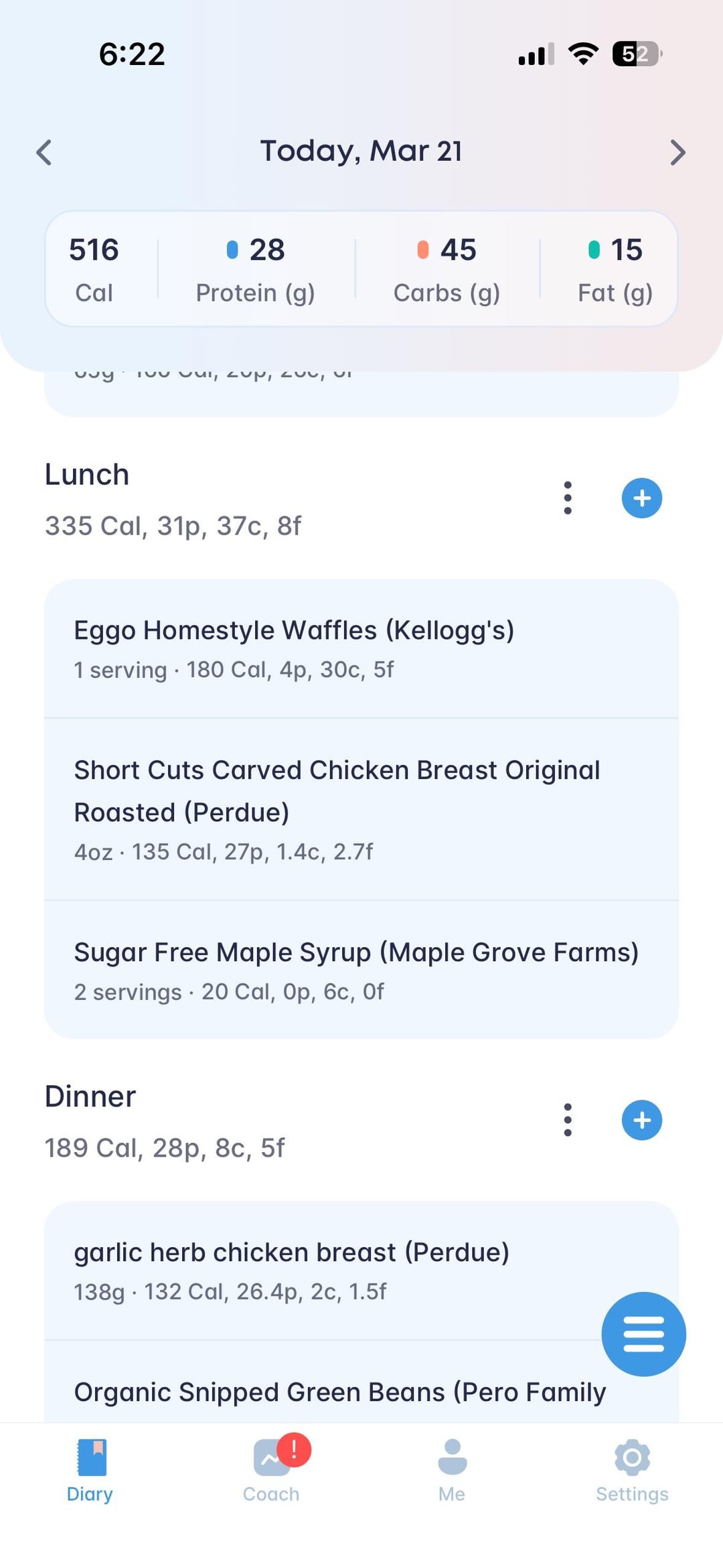Open the daily calorie and macro summary
Viewport: 723px width, 1568px height.
tap(361, 269)
